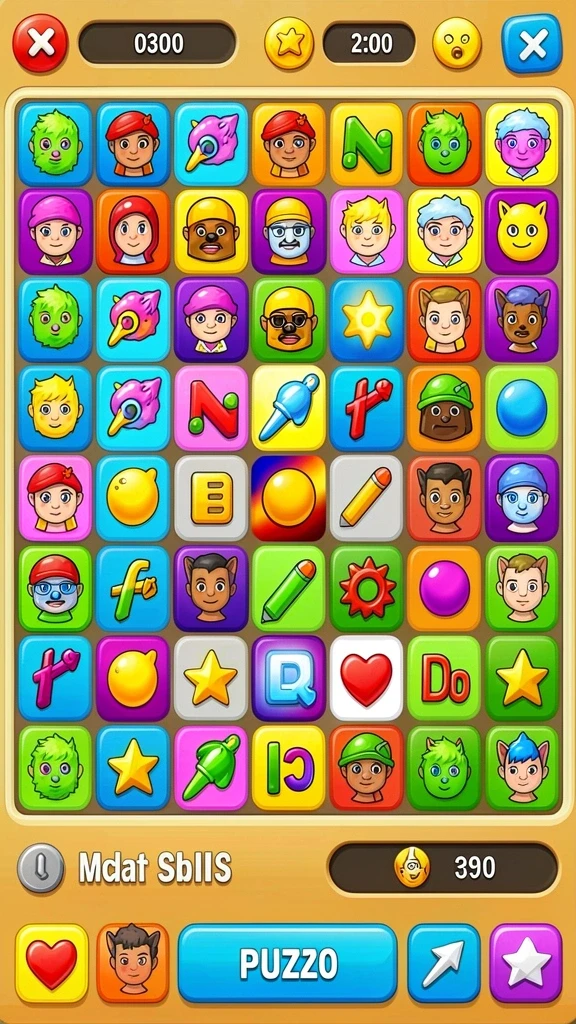Image resolution: width=576 pixels, height=1024 pixels.
Task: Select the blue ball tile
Action: coord(522,408)
